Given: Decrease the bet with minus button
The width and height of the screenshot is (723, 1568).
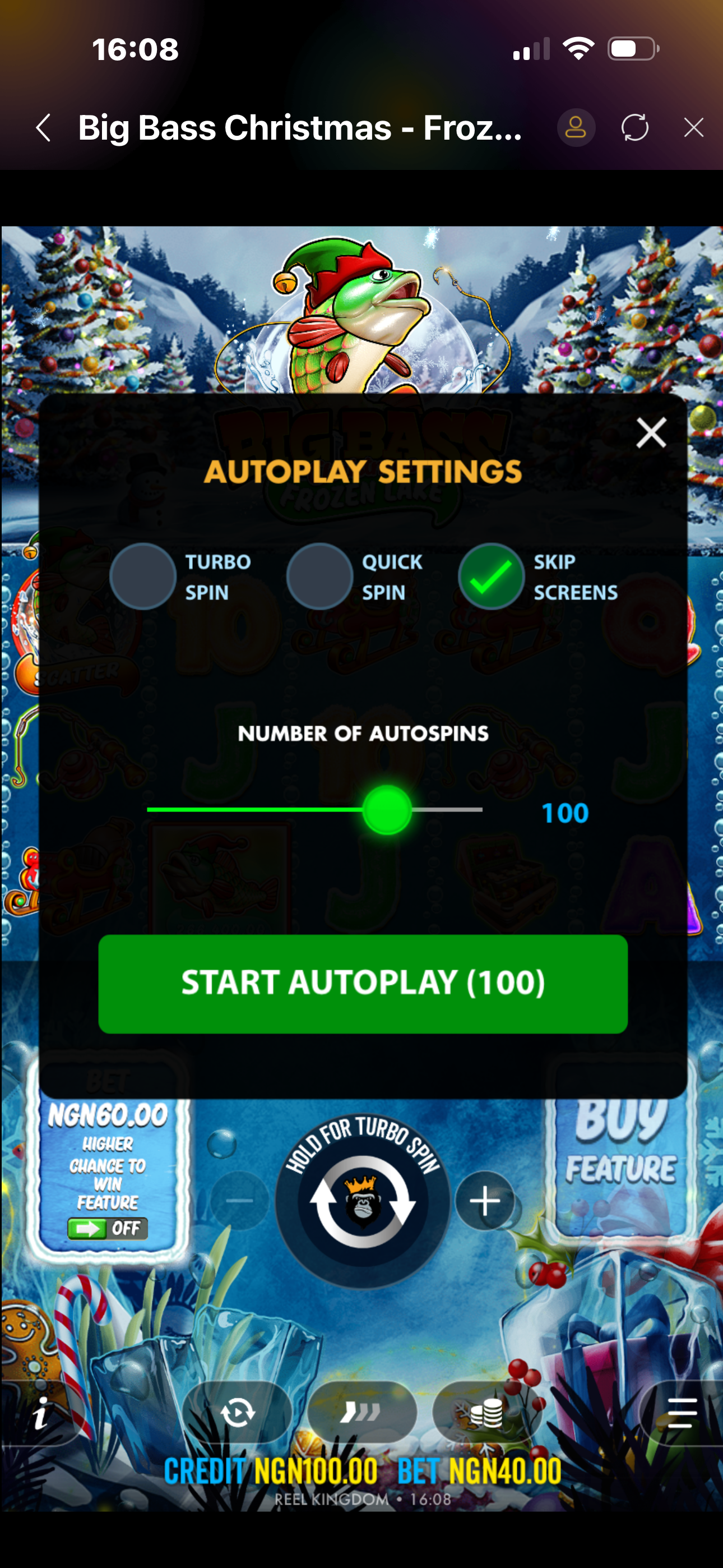Looking at the screenshot, I should point(239,1200).
